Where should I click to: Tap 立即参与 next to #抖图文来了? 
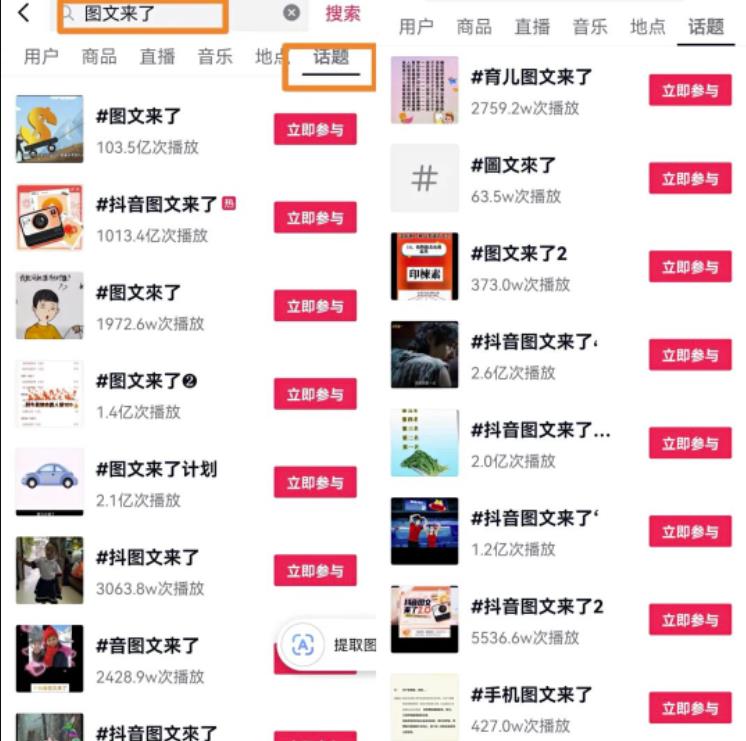click(315, 571)
